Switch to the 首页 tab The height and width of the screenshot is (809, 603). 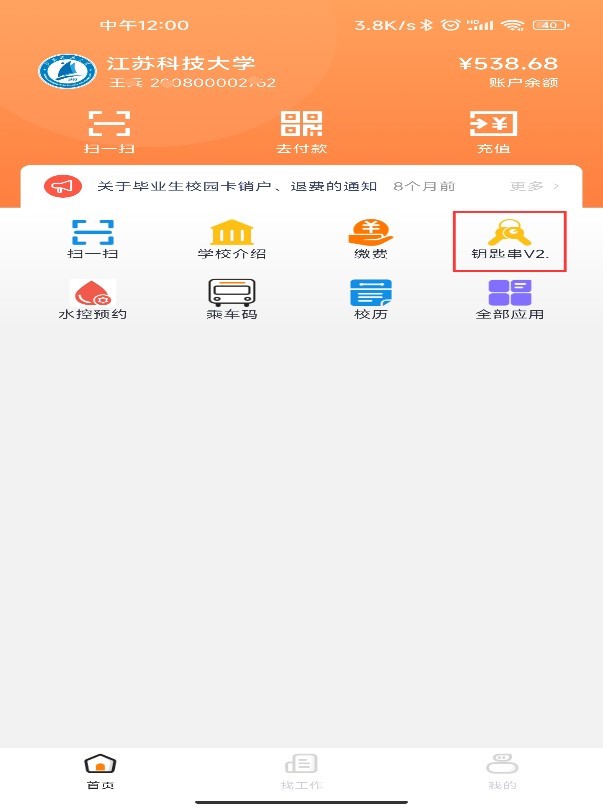pos(100,772)
